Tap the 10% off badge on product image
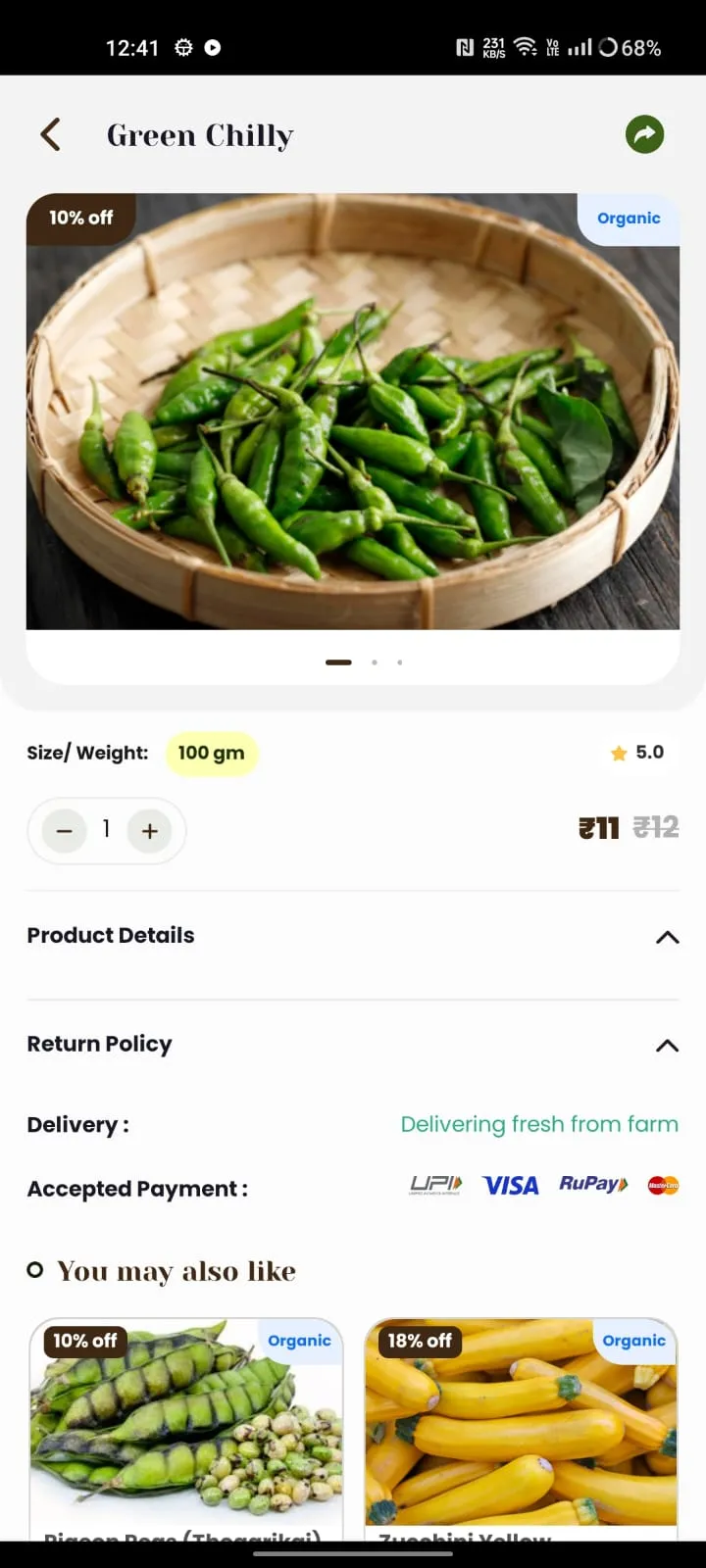The height and width of the screenshot is (1568, 706). (80, 218)
